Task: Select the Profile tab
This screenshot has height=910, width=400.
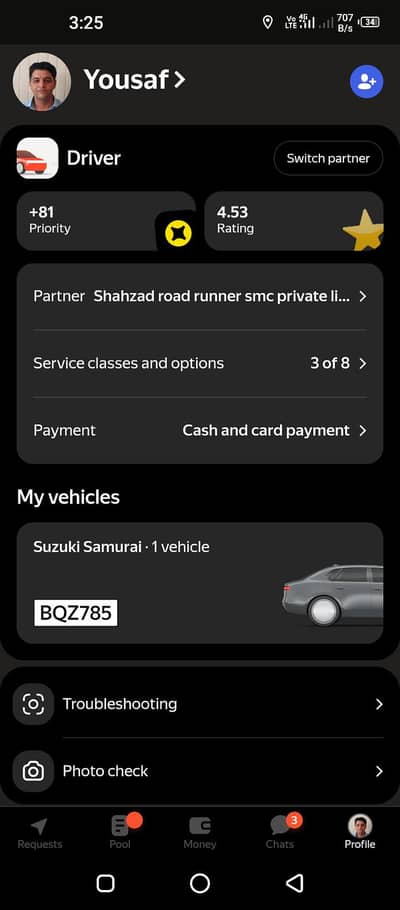Action: [x=360, y=832]
